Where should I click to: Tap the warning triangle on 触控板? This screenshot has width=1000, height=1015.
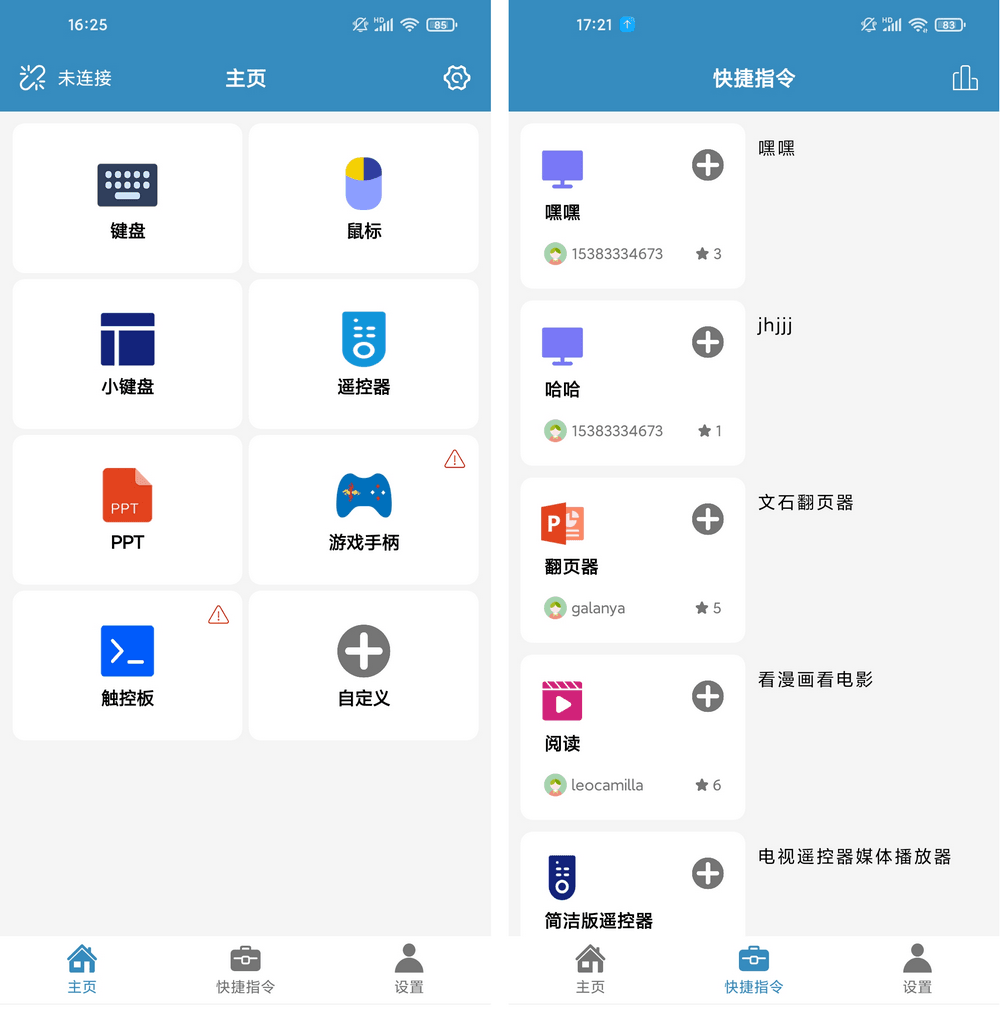[219, 615]
